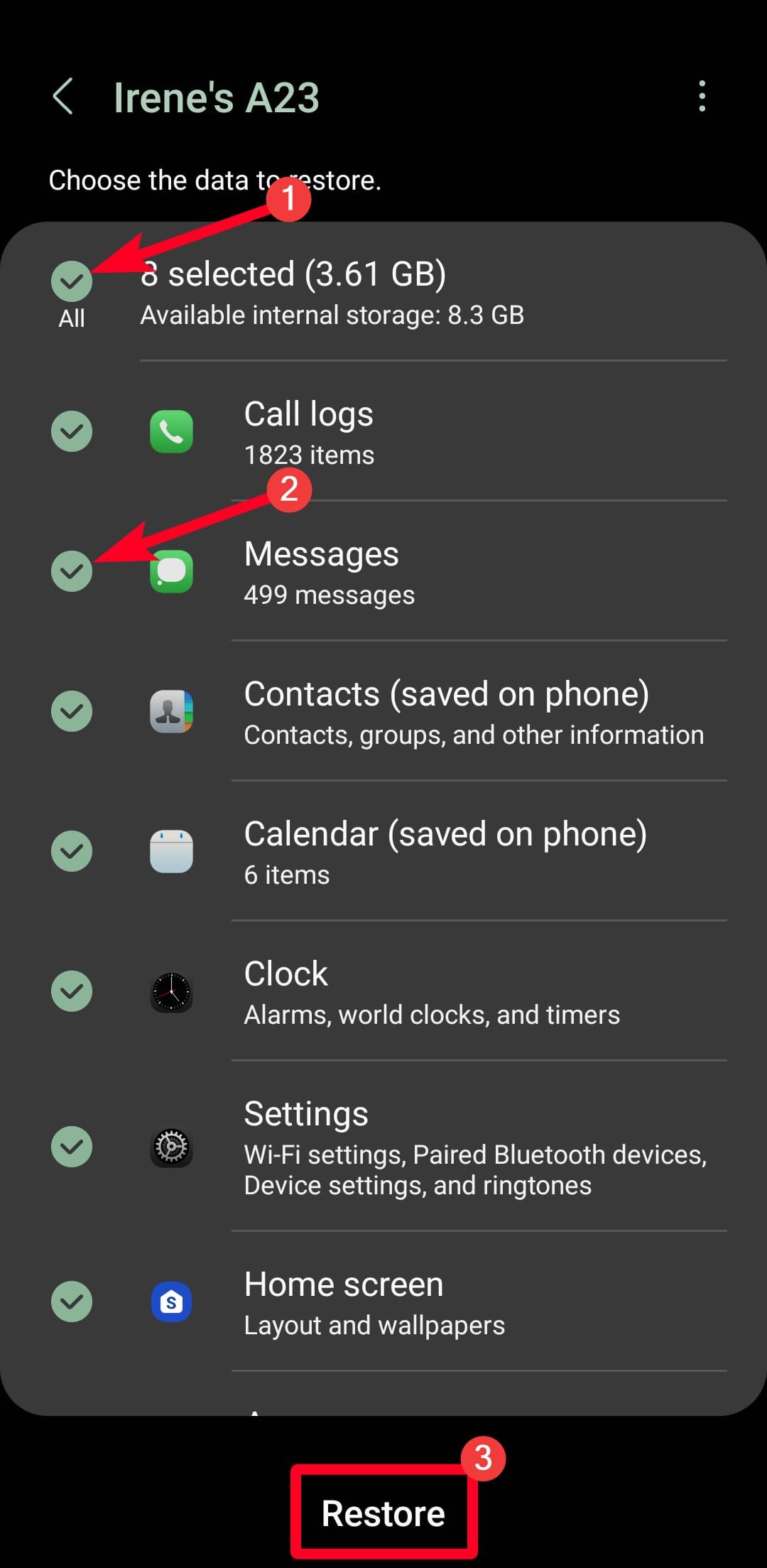Uncheck Messages from restore list
The image size is (767, 1568).
tap(72, 571)
